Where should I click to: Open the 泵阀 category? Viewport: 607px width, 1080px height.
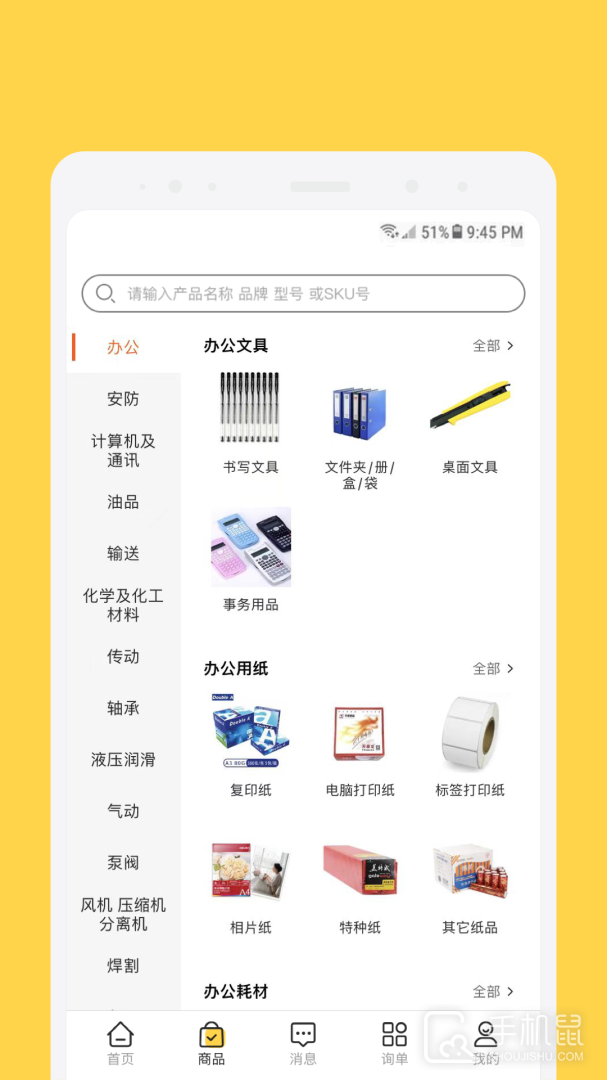(123, 862)
